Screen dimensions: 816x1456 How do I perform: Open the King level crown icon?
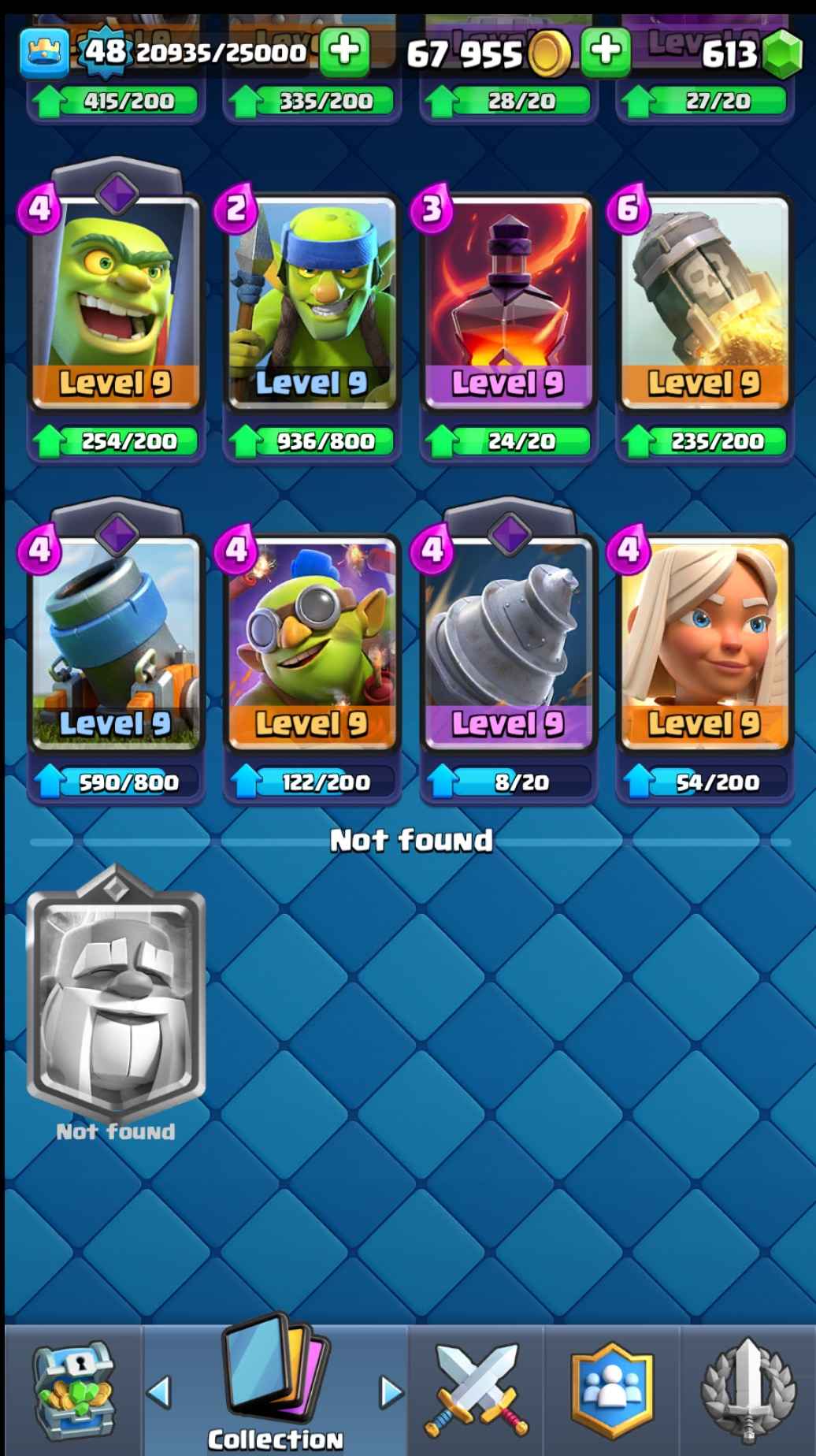[x=44, y=53]
